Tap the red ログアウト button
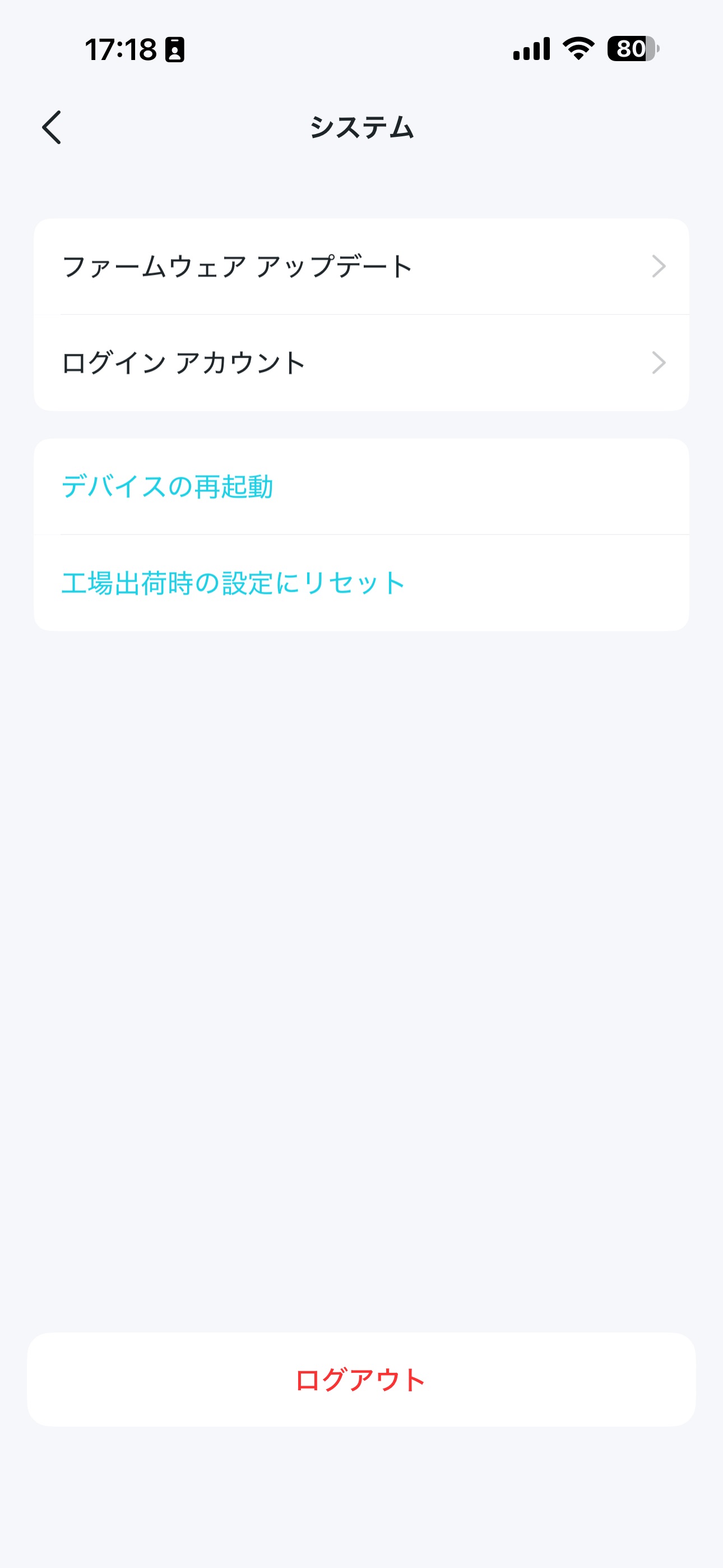 360,1381
